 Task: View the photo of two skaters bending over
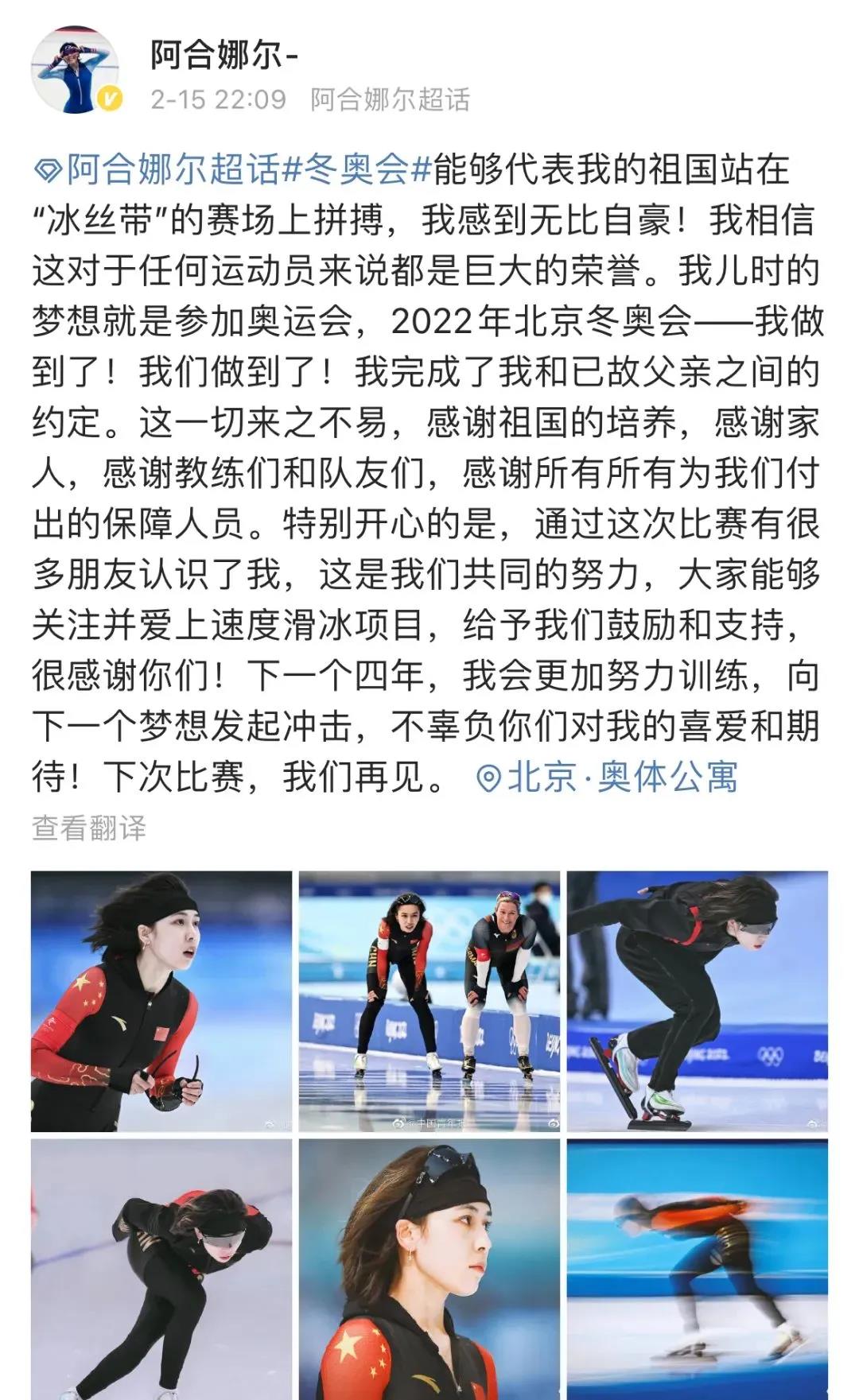tap(429, 1001)
